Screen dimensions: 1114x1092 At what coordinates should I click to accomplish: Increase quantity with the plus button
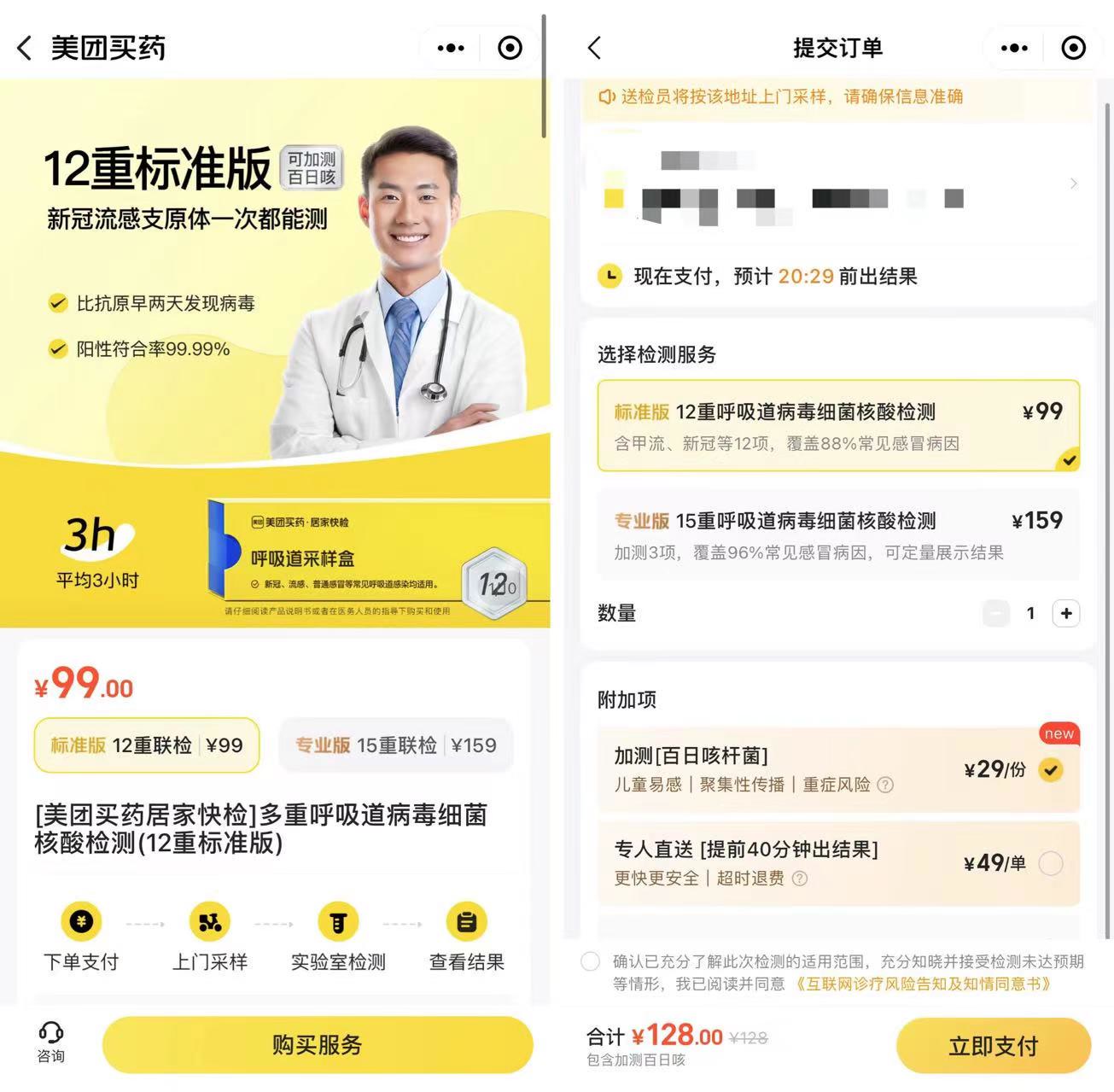click(x=1066, y=613)
